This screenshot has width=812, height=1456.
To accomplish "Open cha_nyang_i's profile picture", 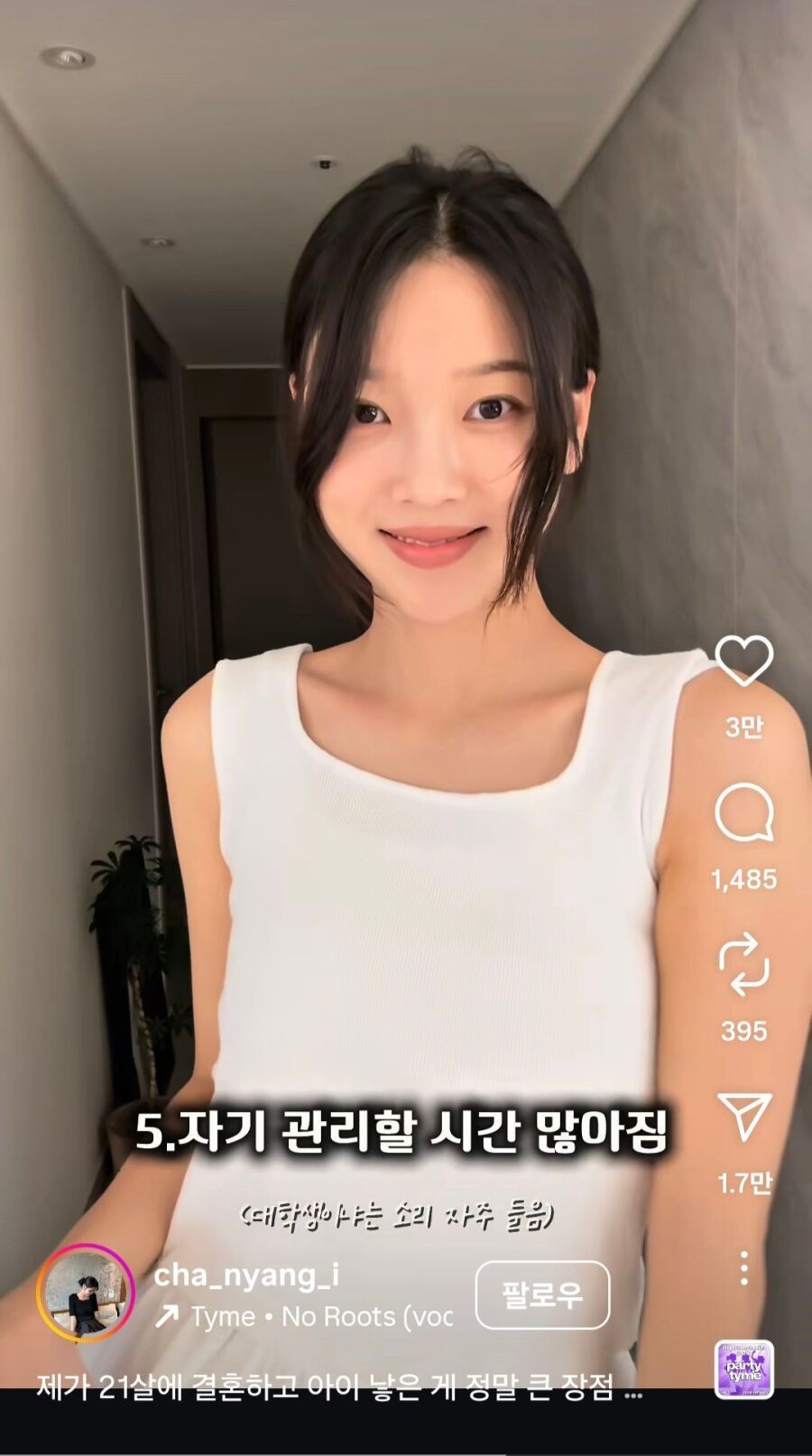I will [x=86, y=1294].
